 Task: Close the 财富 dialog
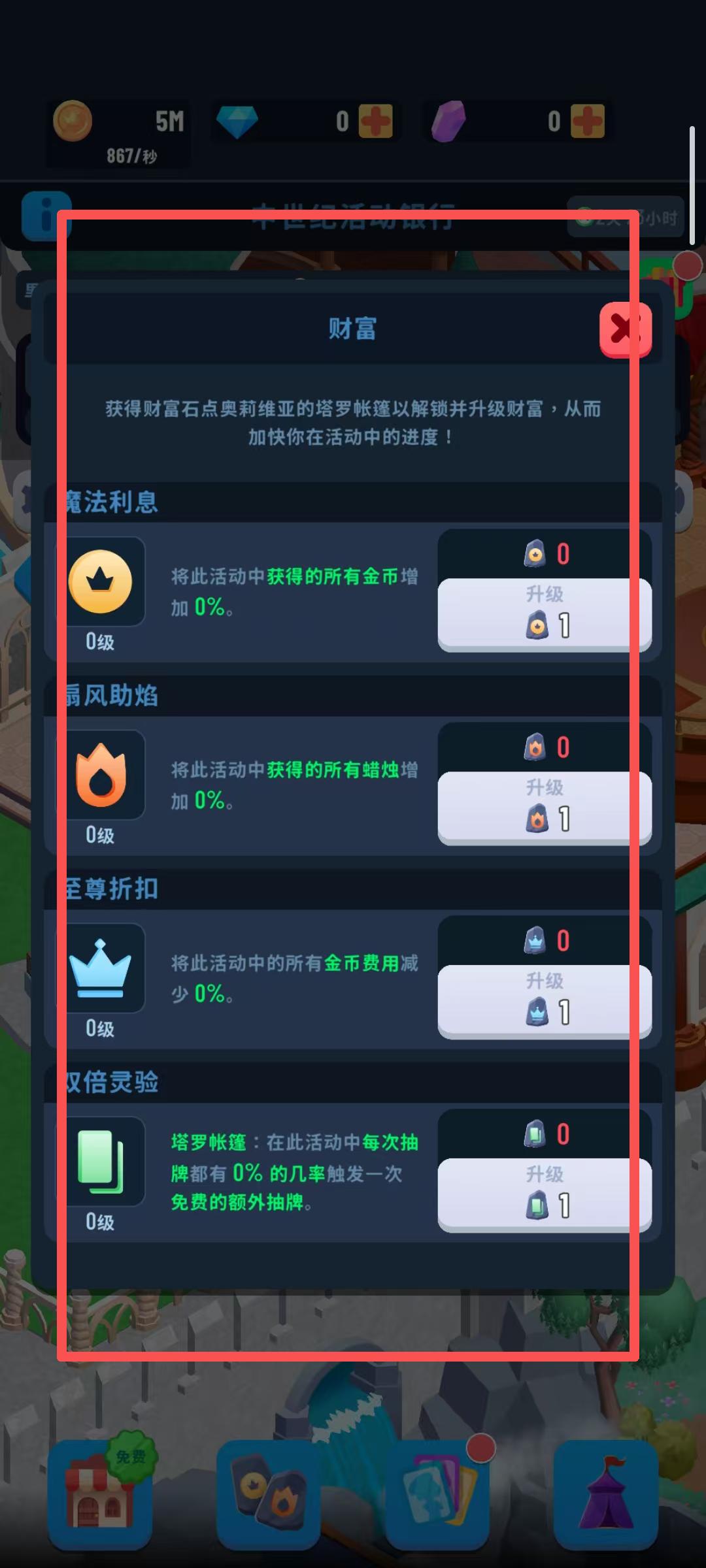(625, 329)
